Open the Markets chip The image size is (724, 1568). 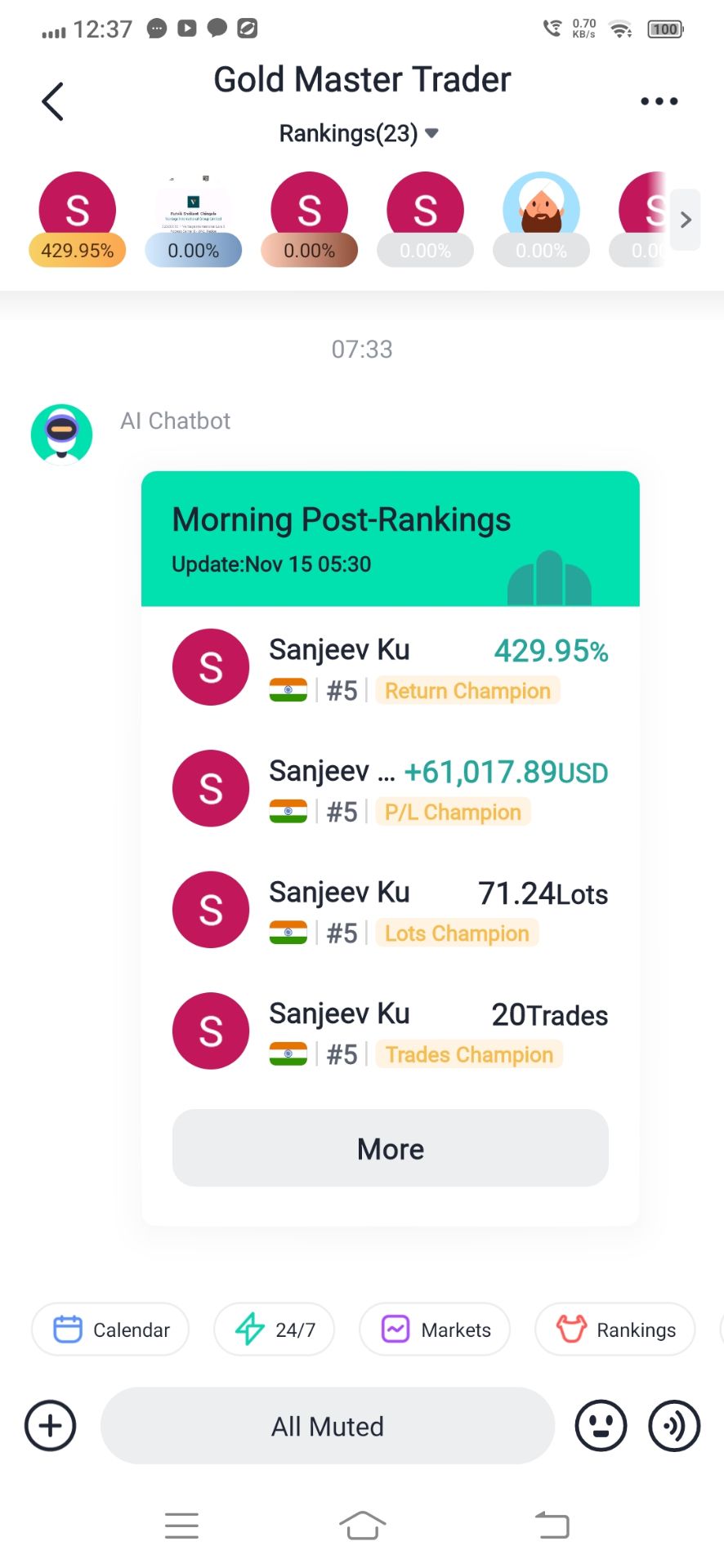(x=435, y=1330)
